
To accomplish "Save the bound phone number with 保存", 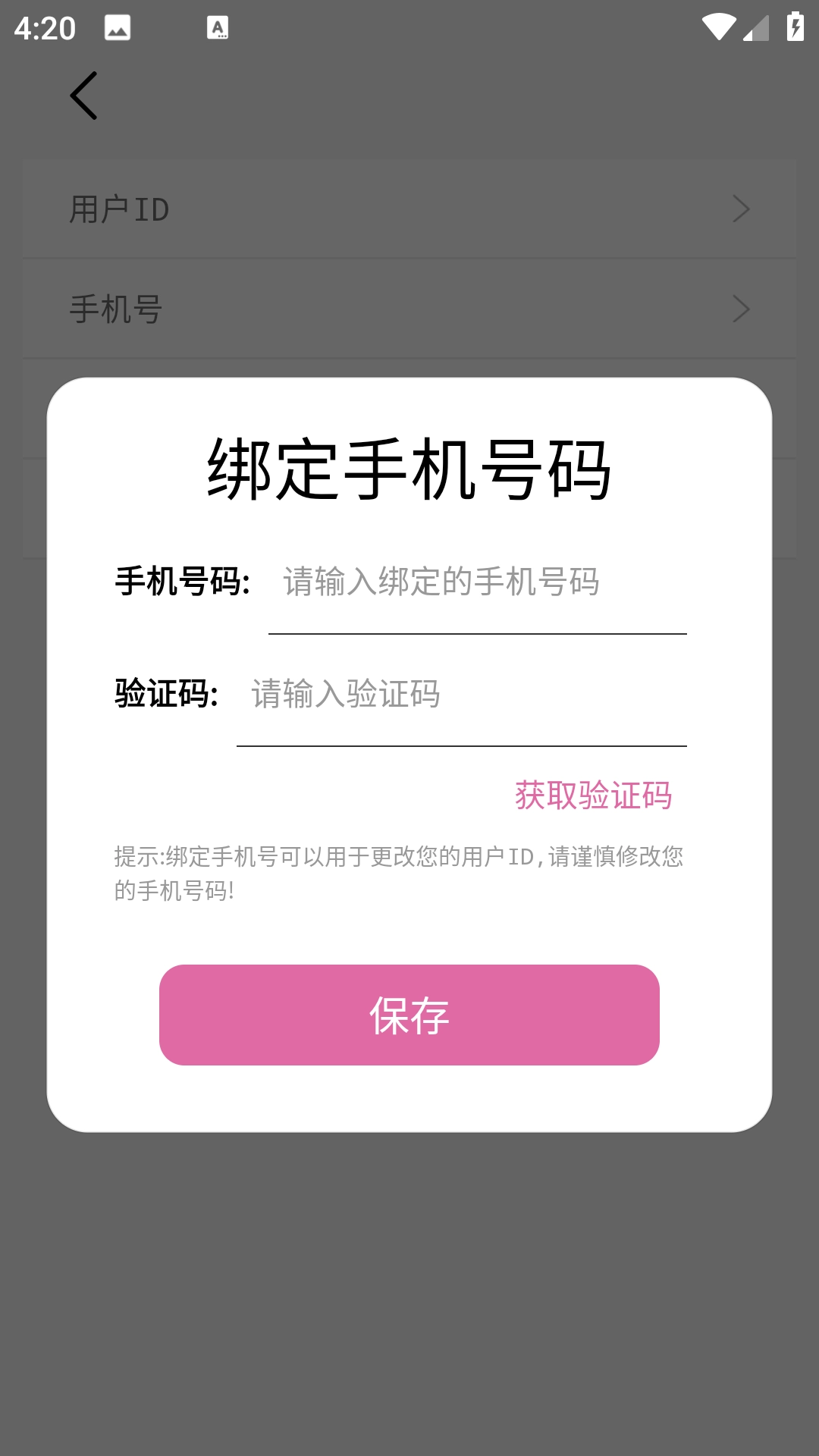I will point(409,1015).
